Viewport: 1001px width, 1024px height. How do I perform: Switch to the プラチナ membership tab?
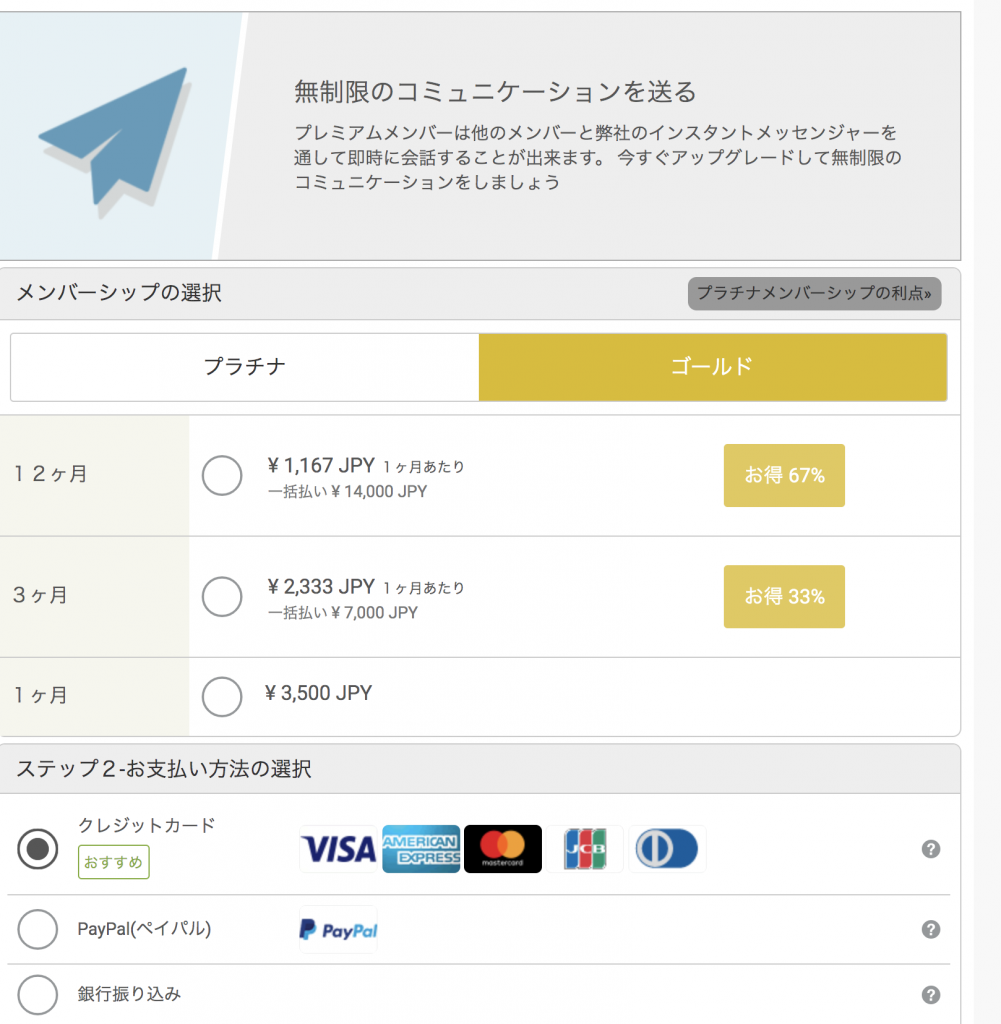[245, 367]
